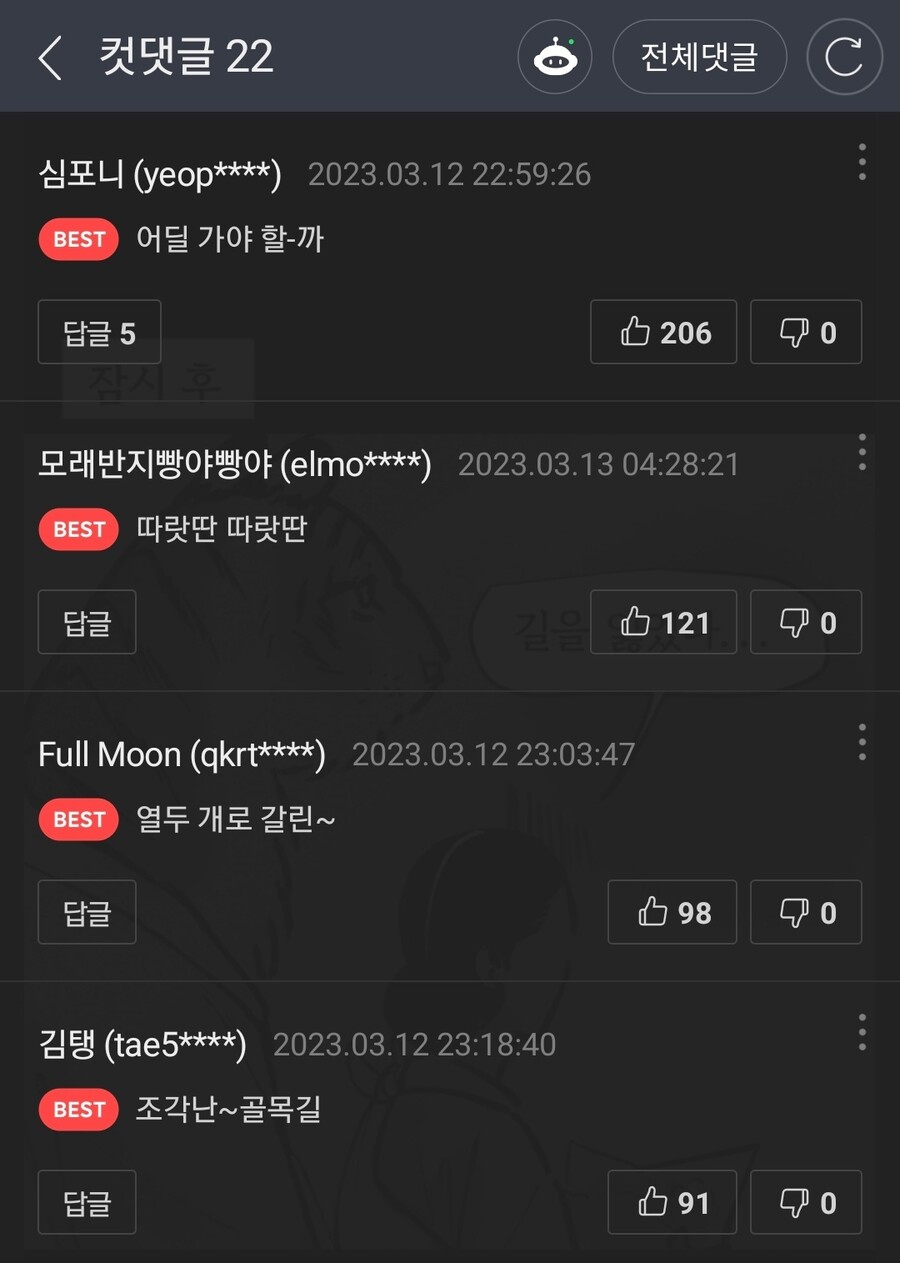Dislike 김탱's comment
This screenshot has width=900, height=1263.
(x=806, y=1202)
